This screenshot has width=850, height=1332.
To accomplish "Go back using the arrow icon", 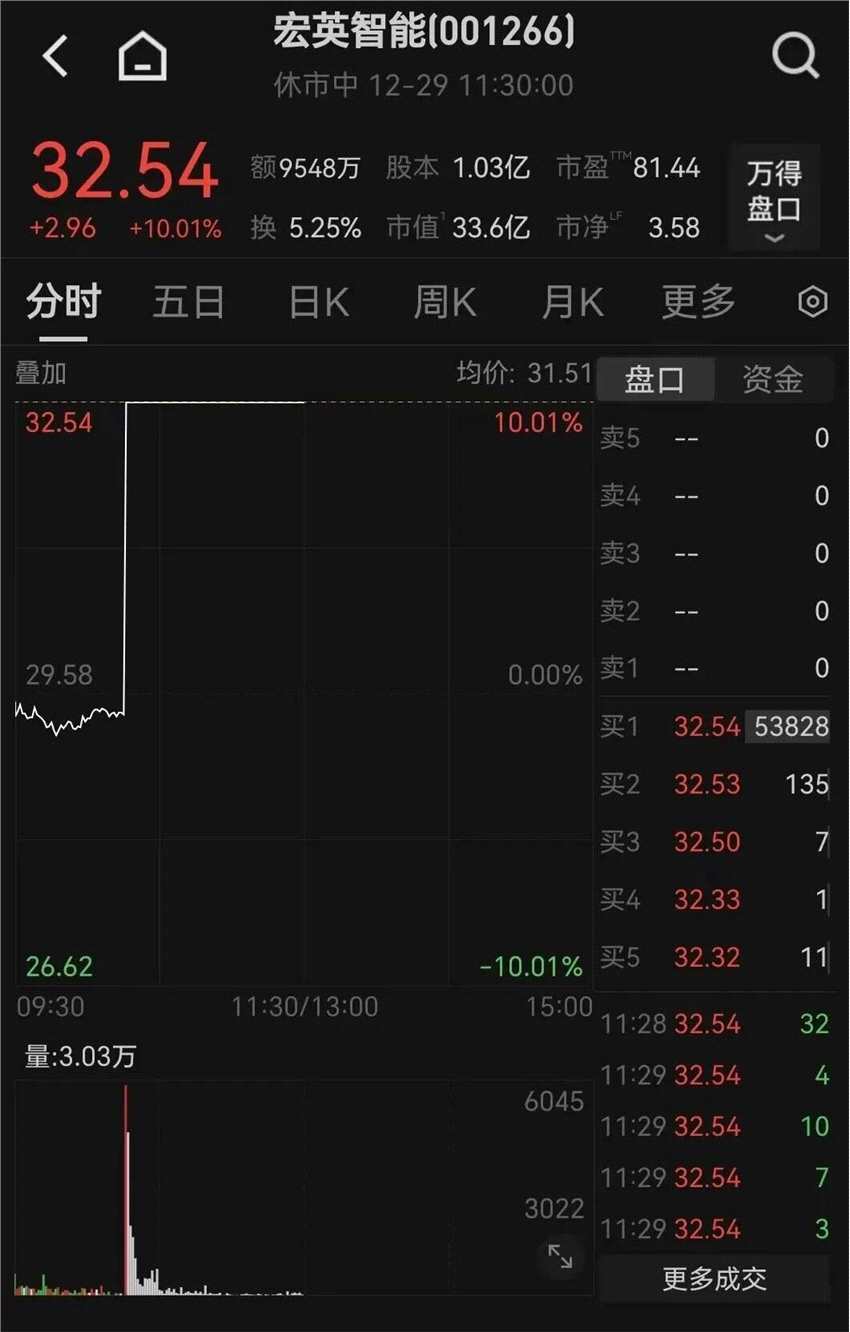I will [55, 56].
